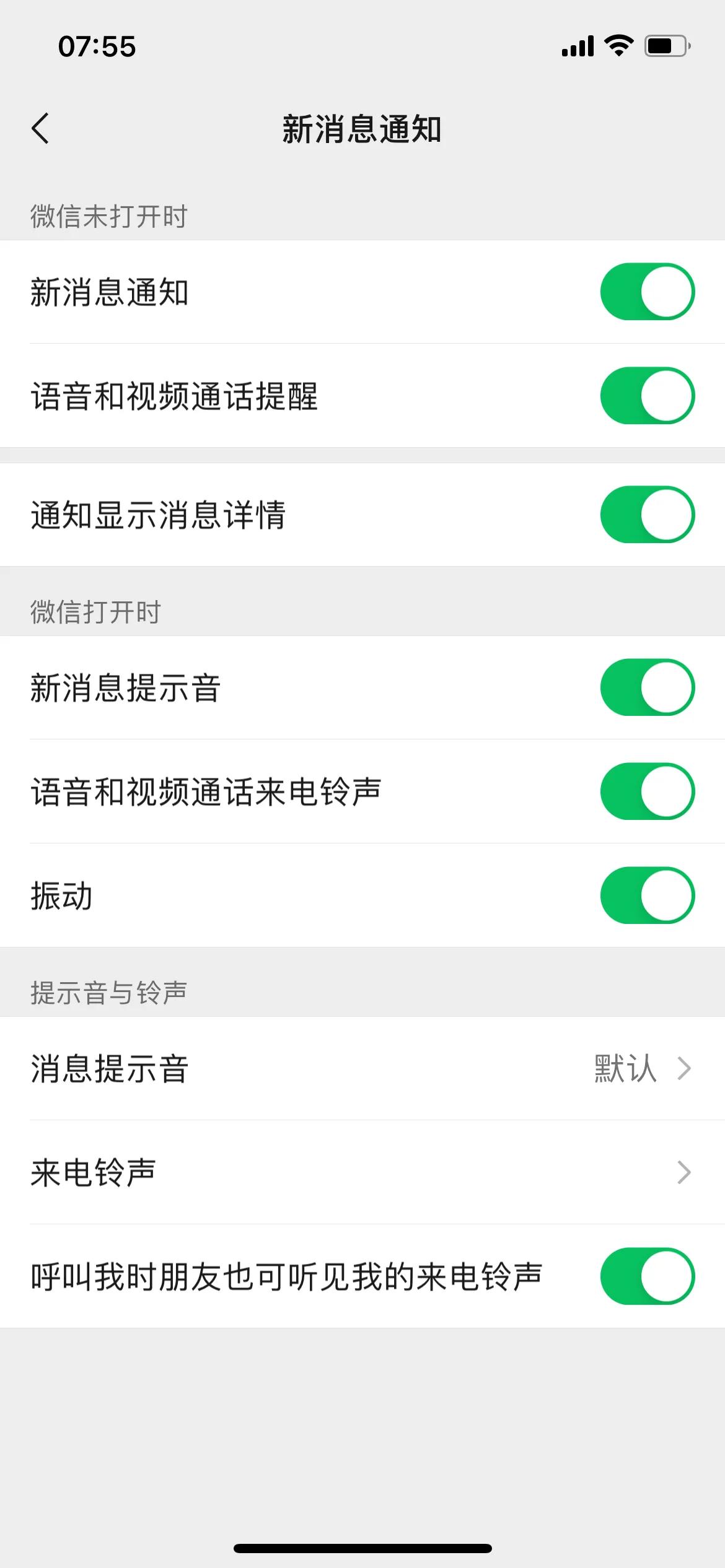The height and width of the screenshot is (1568, 725).
Task: Disable the 新消息通知 switch
Action: (647, 290)
